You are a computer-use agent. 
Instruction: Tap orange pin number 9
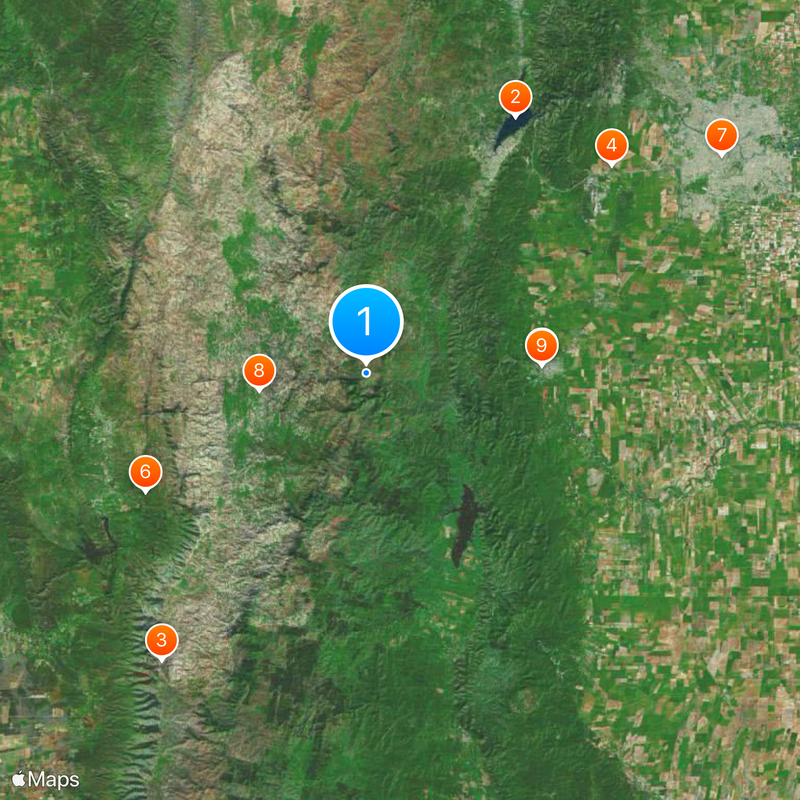pos(541,346)
